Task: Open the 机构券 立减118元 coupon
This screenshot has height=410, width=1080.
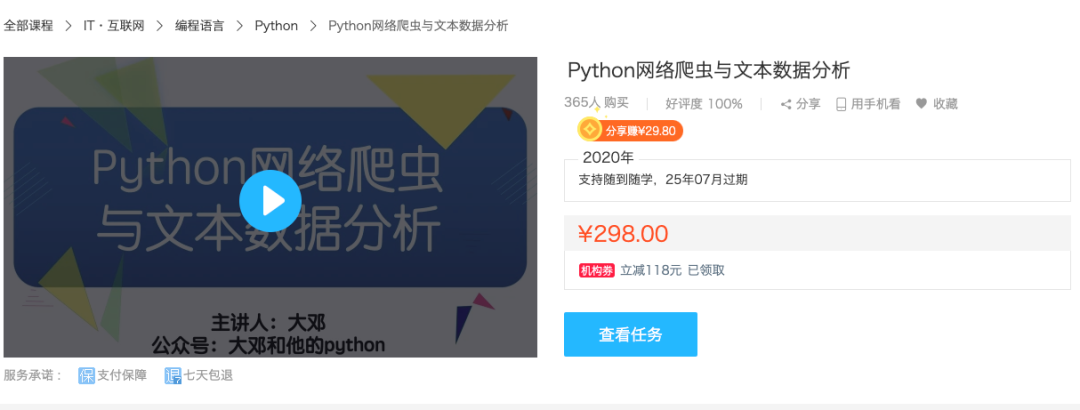Action: [x=651, y=270]
